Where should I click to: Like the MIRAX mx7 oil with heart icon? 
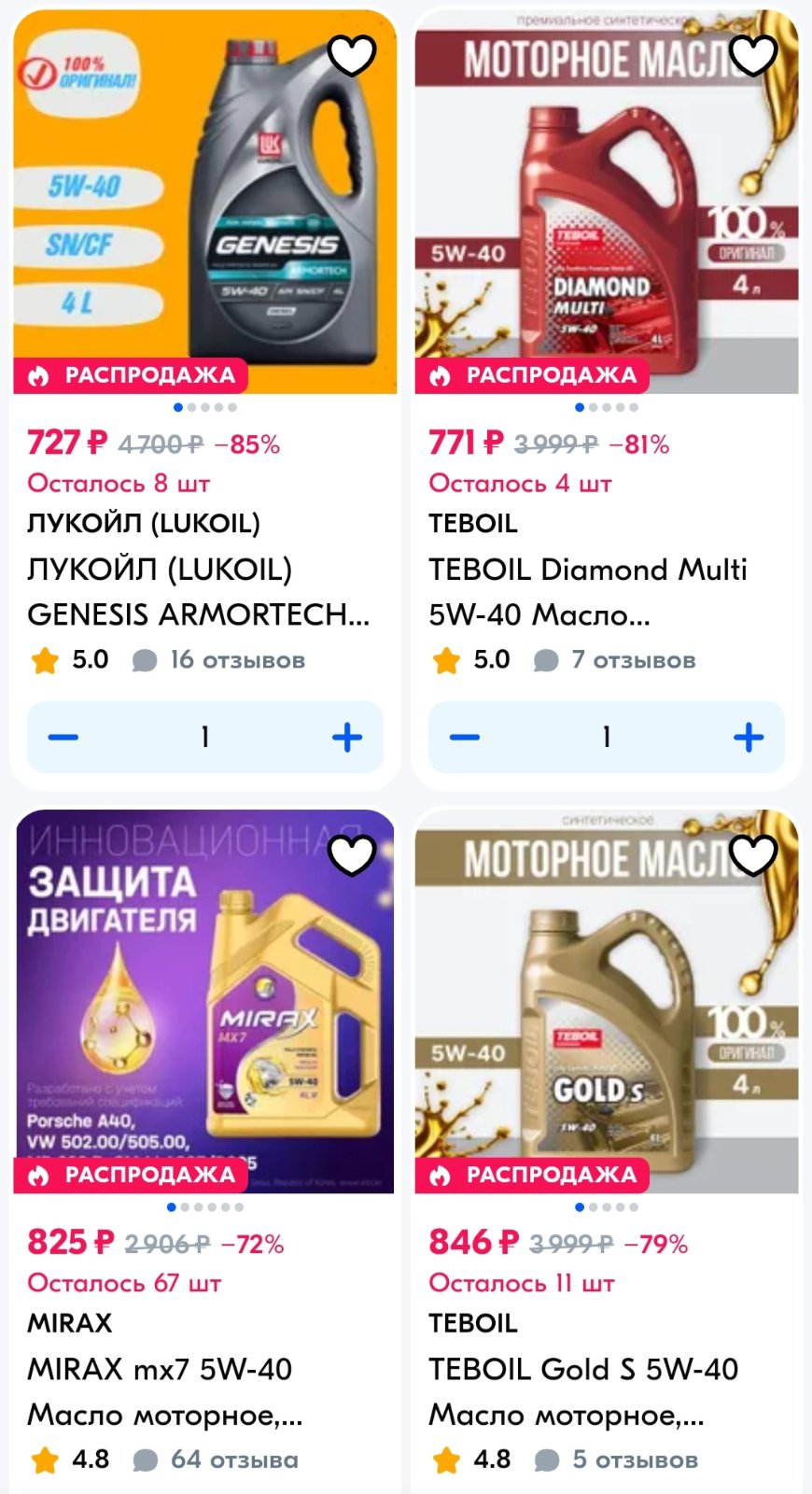(352, 855)
